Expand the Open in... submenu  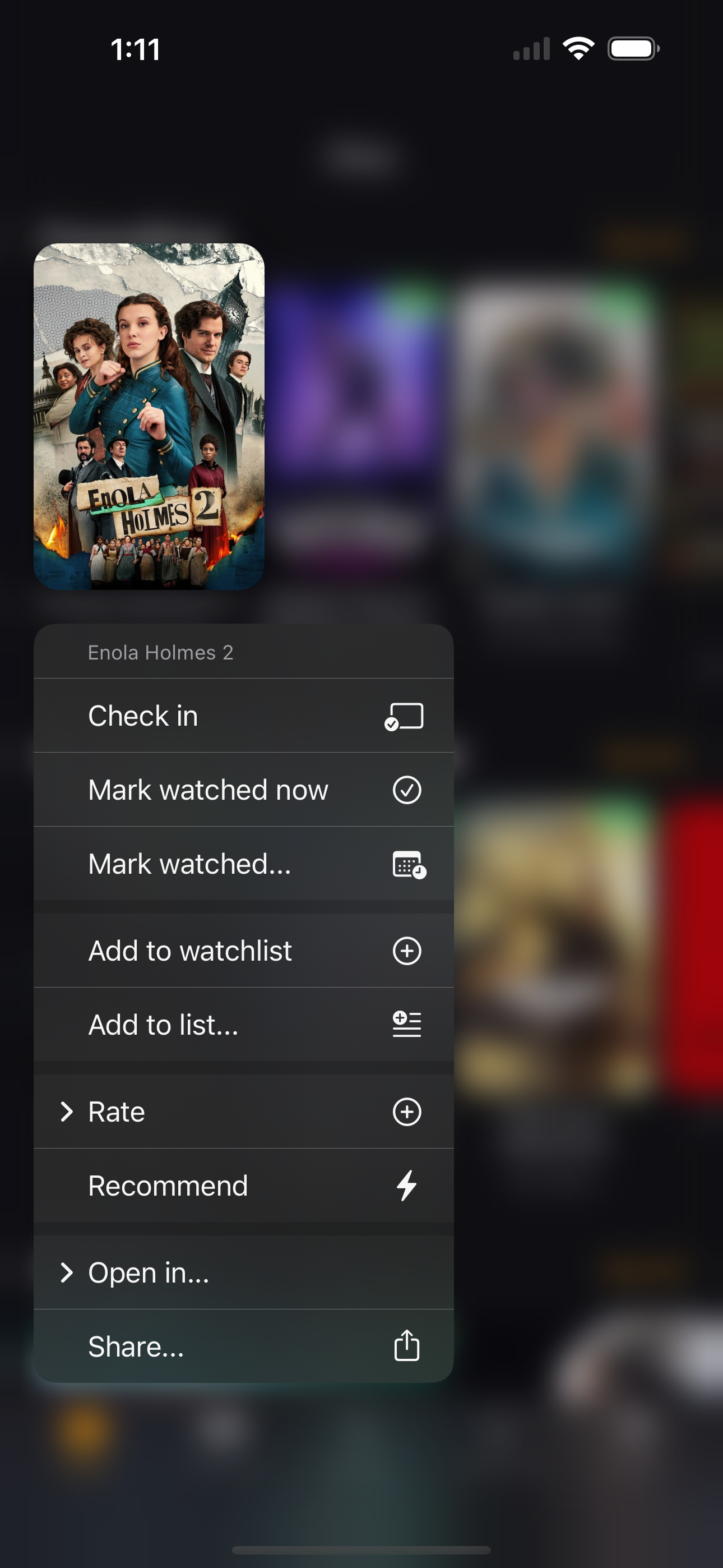(243, 1273)
